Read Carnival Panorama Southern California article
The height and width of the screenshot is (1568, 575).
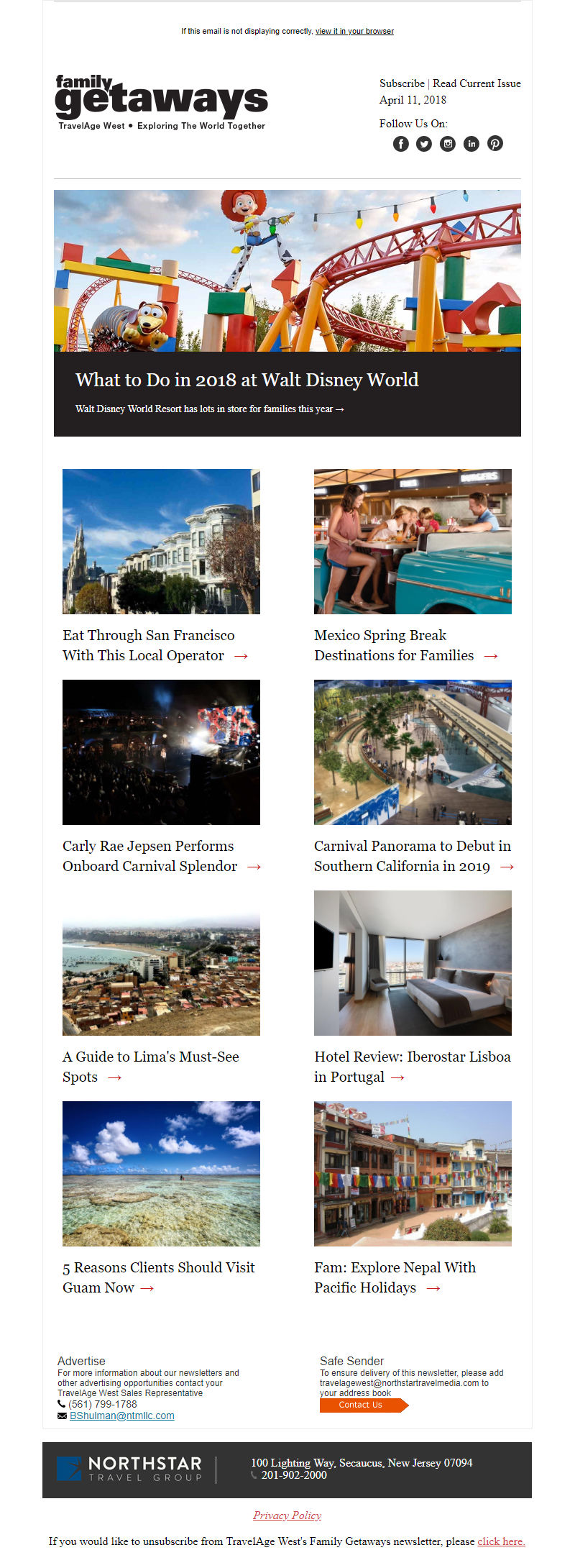[x=412, y=856]
